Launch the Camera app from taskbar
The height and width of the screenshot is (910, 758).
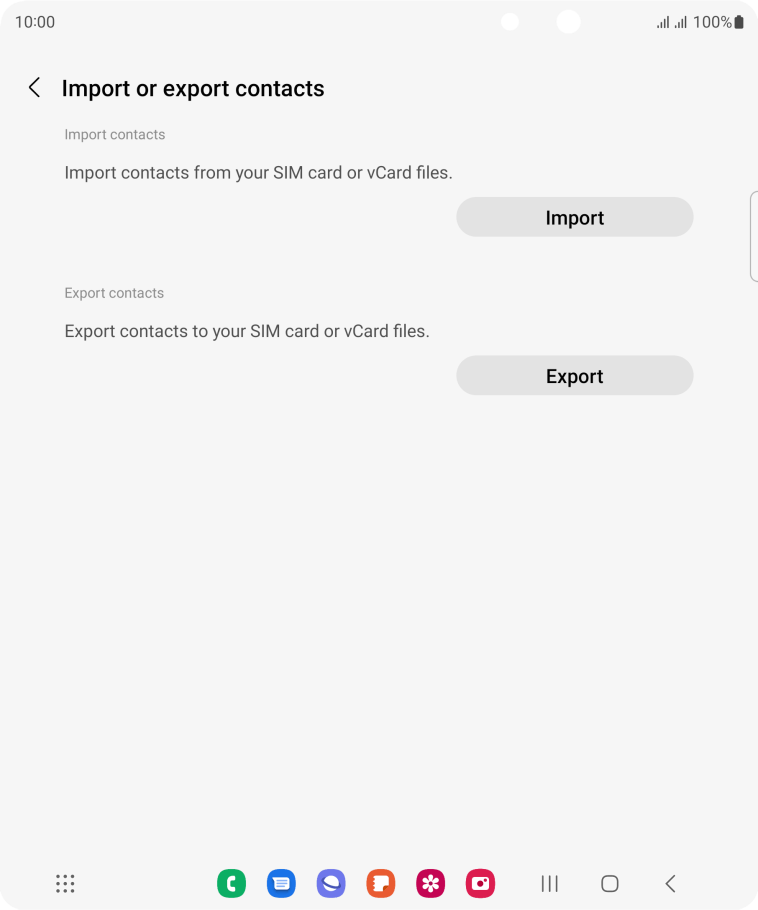(481, 883)
